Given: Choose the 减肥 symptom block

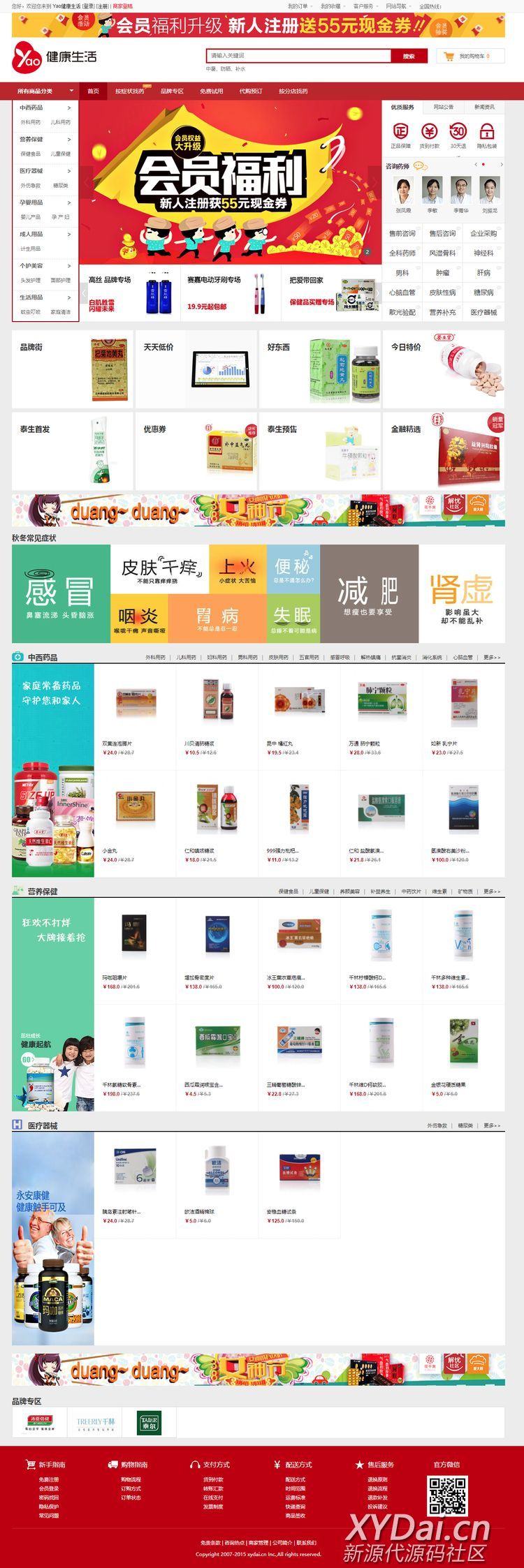Looking at the screenshot, I should [x=369, y=594].
